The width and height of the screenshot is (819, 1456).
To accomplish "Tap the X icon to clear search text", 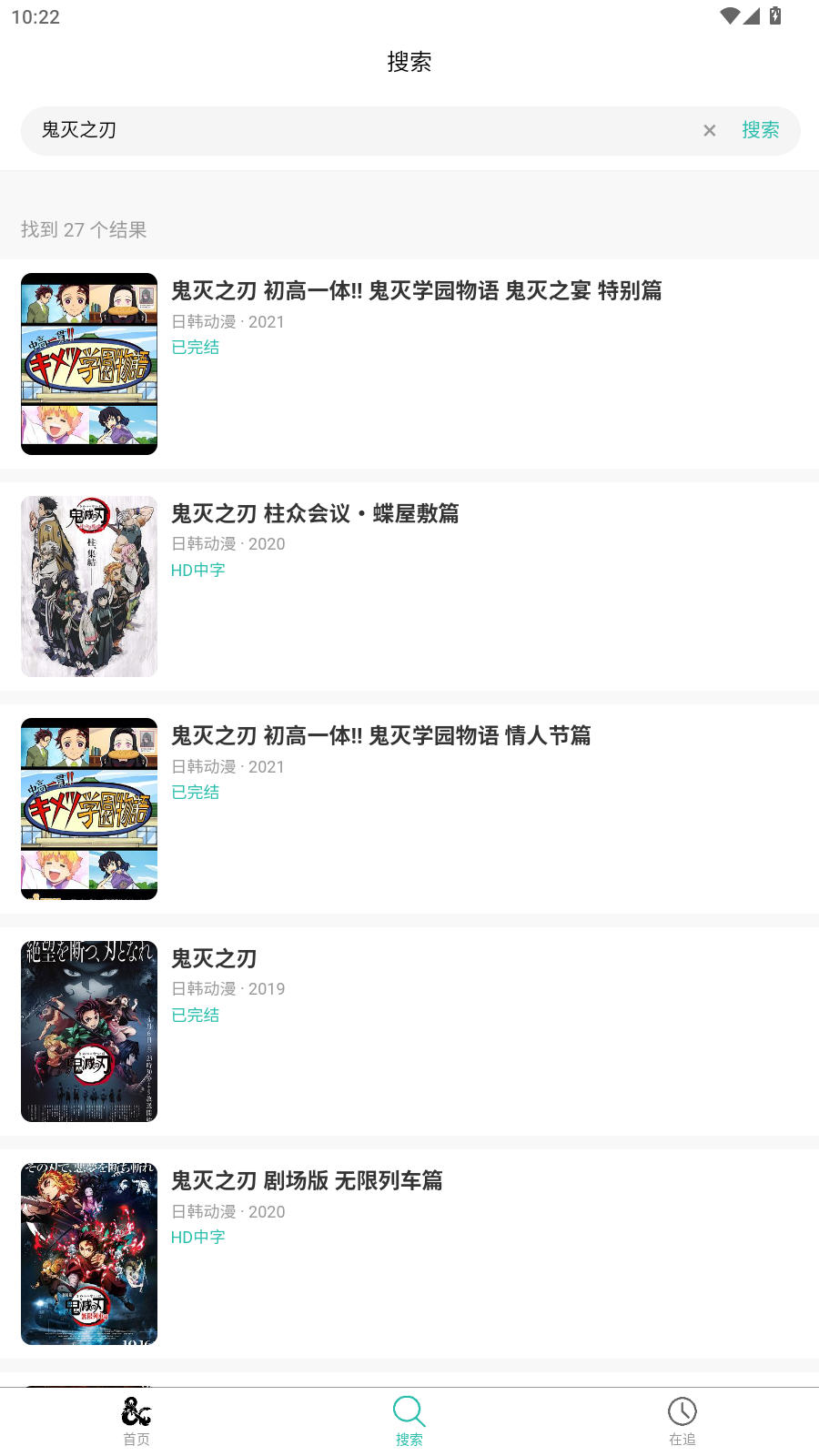I will [x=709, y=130].
